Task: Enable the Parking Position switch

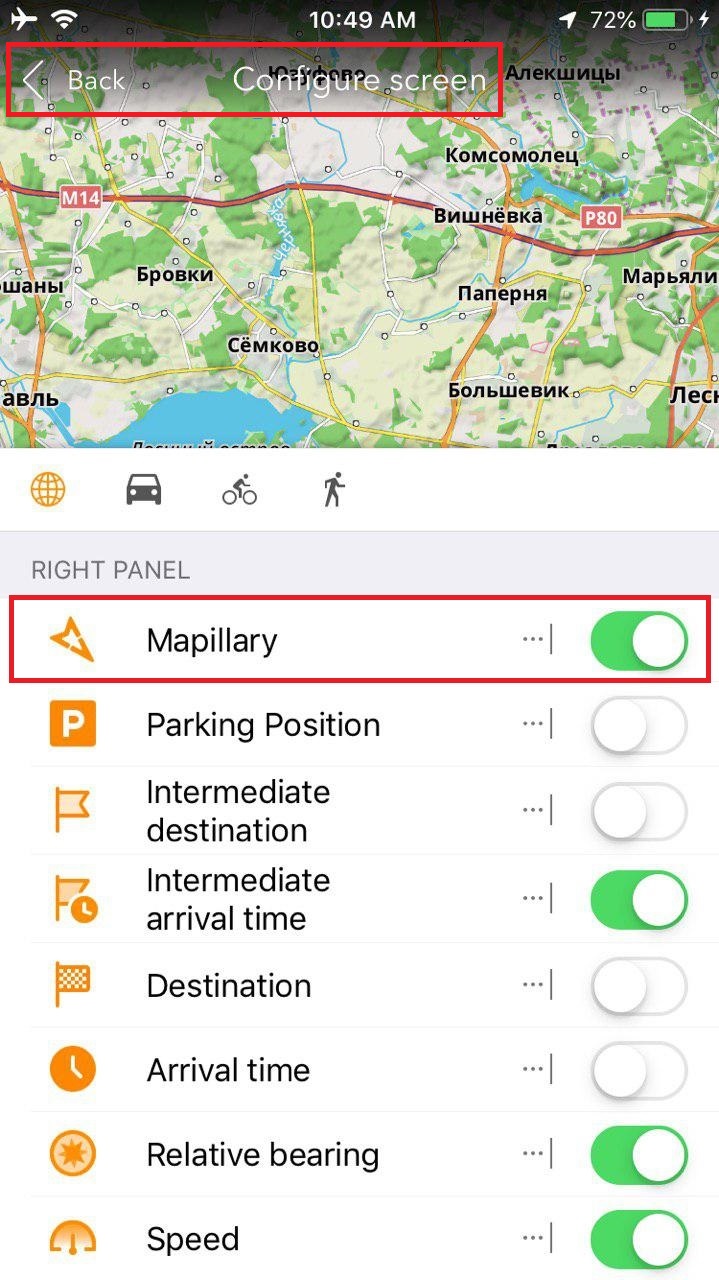Action: coord(638,725)
